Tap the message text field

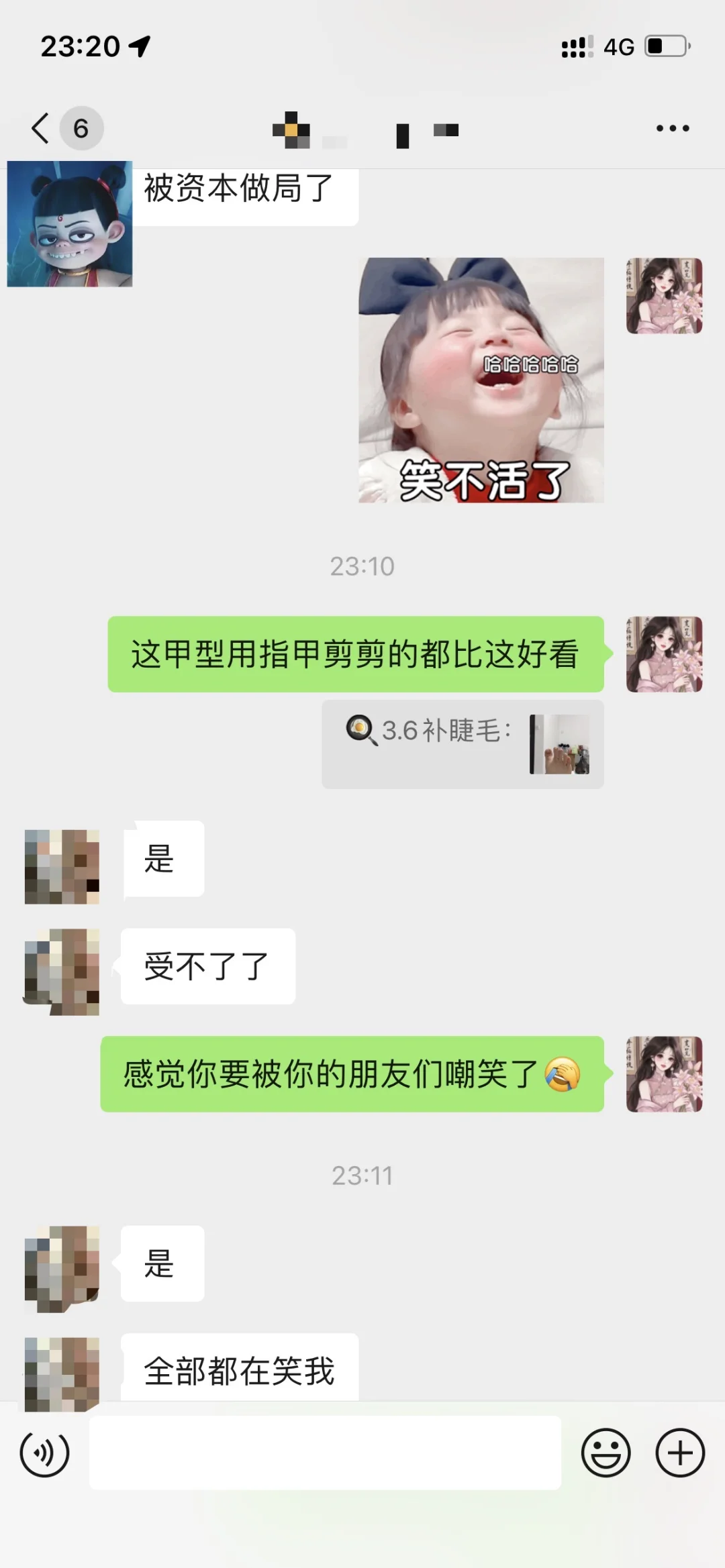coord(325,1453)
